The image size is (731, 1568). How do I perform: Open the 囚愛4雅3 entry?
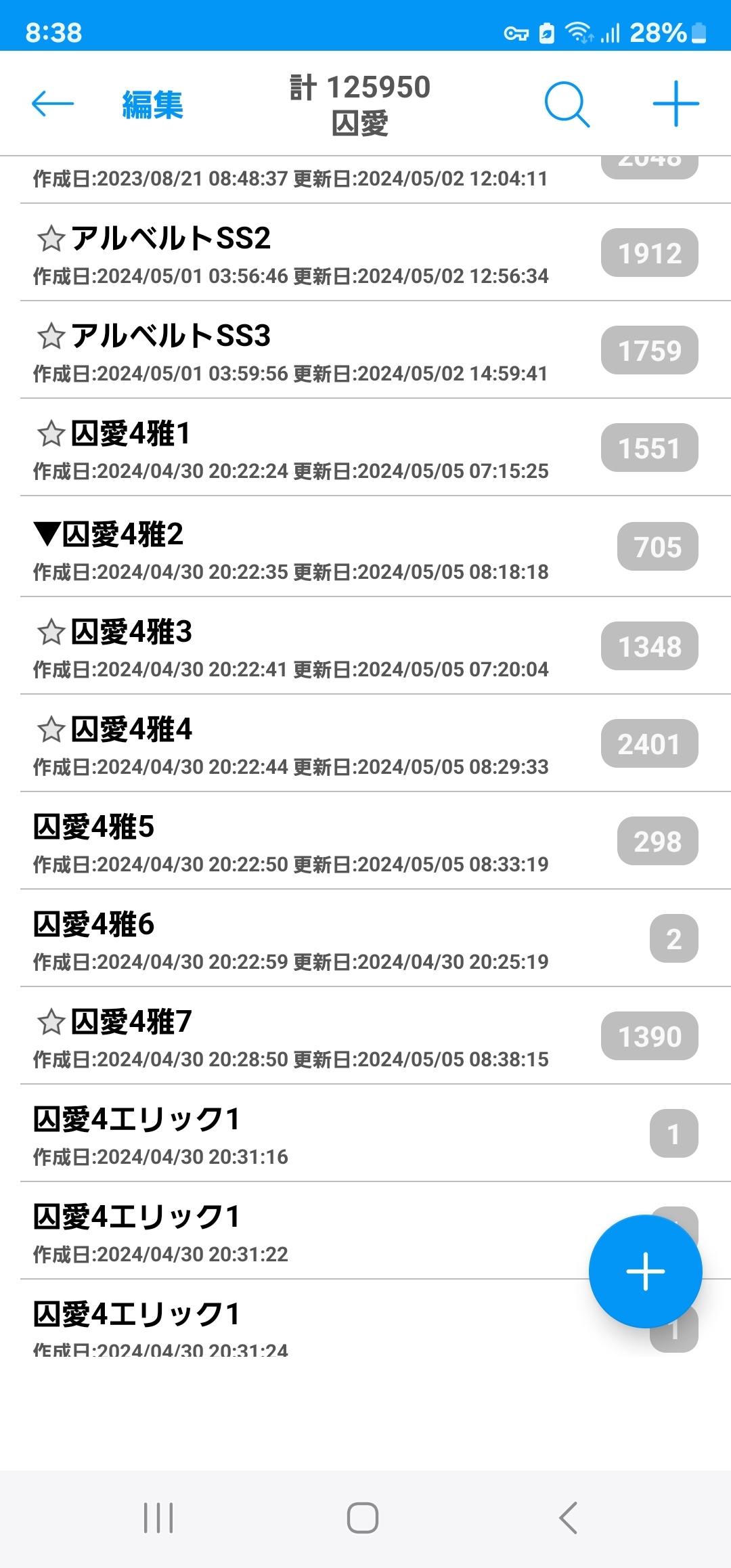[291, 646]
